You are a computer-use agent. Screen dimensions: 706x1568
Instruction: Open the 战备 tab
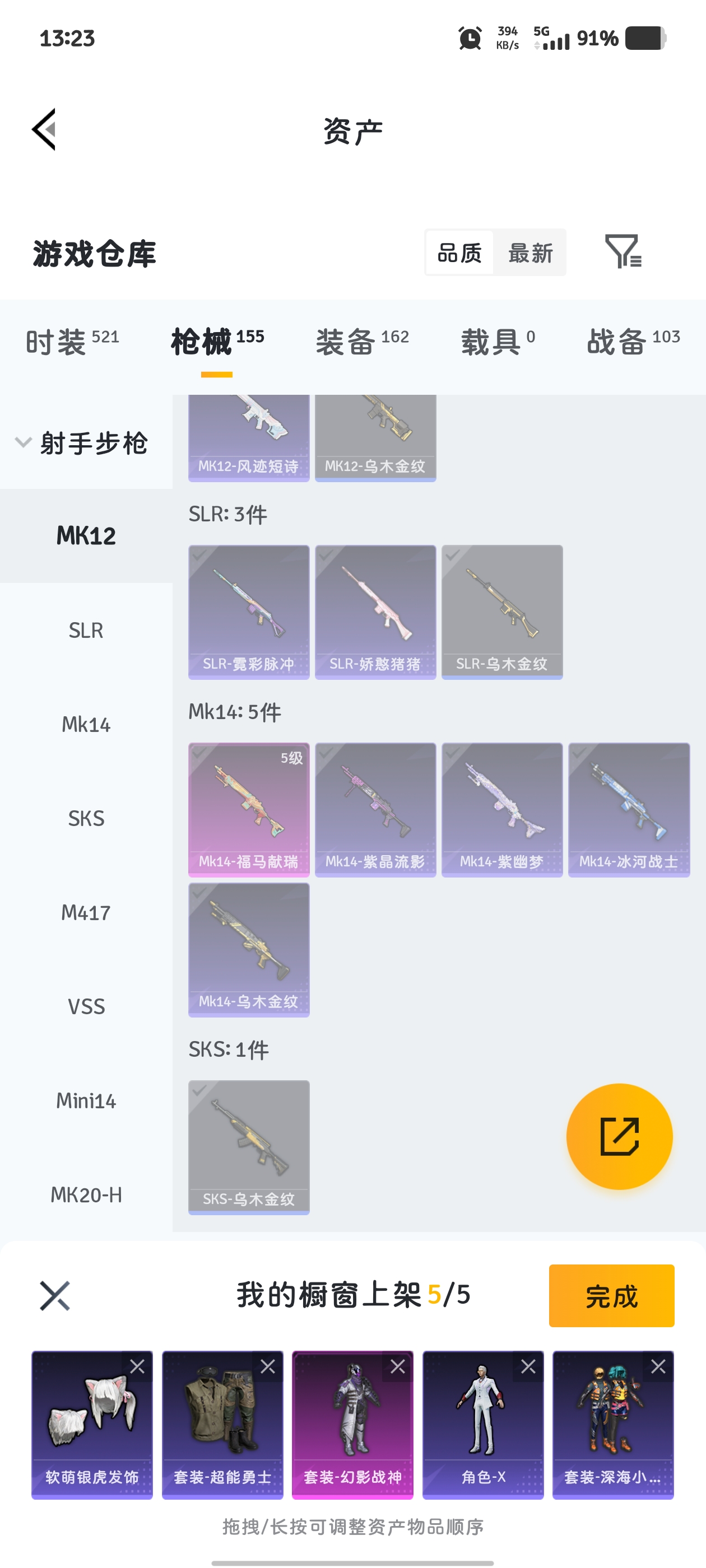pos(632,341)
